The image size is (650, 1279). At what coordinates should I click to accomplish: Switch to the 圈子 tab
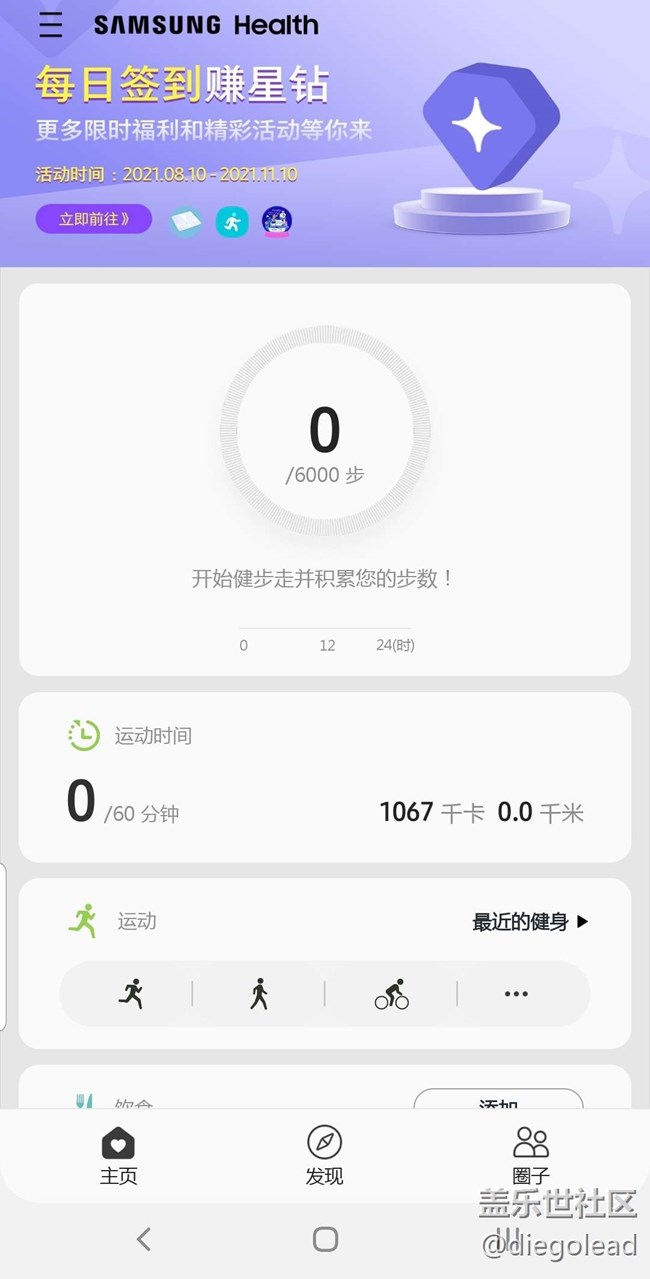[x=531, y=1155]
